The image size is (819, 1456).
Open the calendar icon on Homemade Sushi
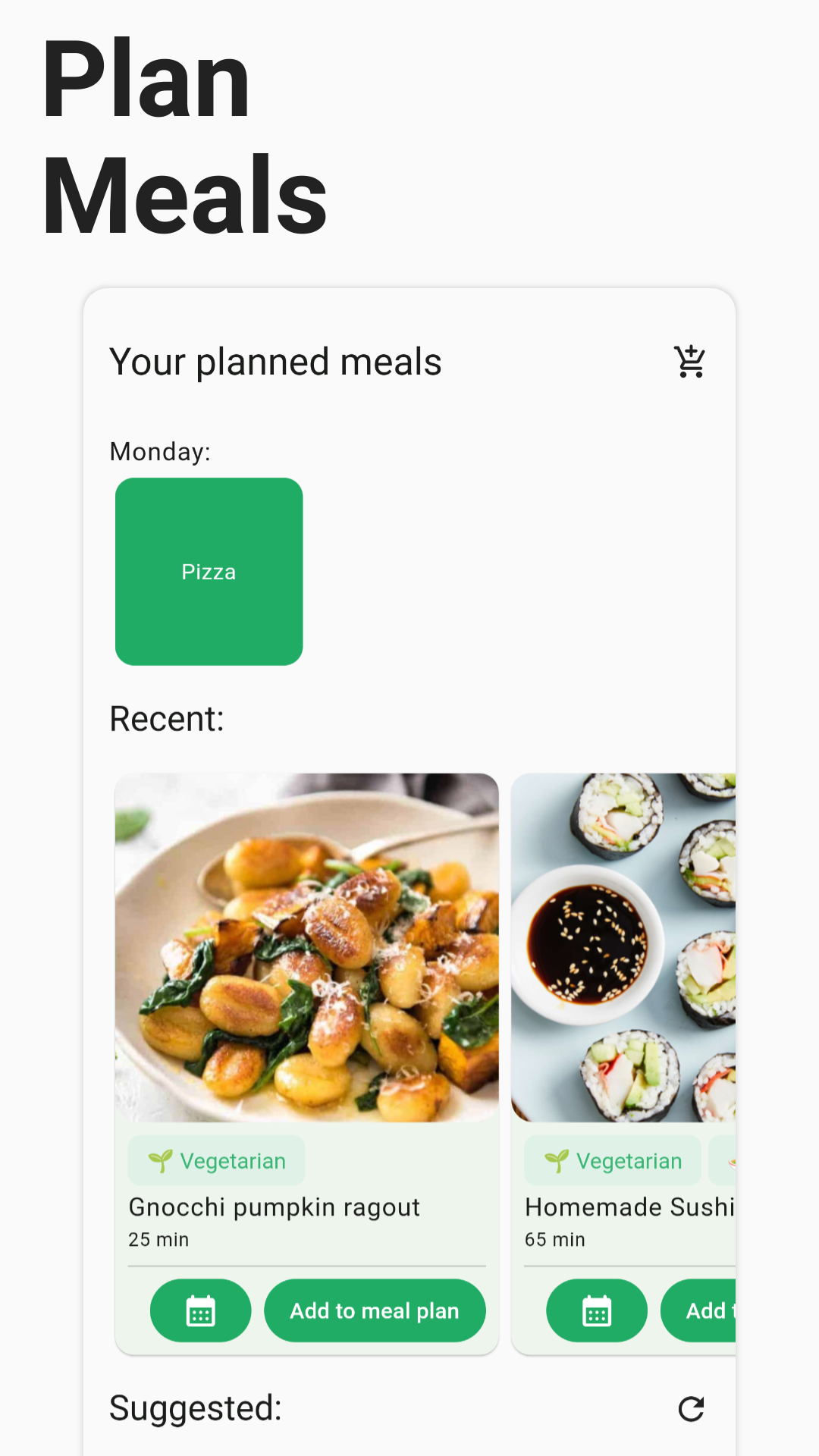596,1310
